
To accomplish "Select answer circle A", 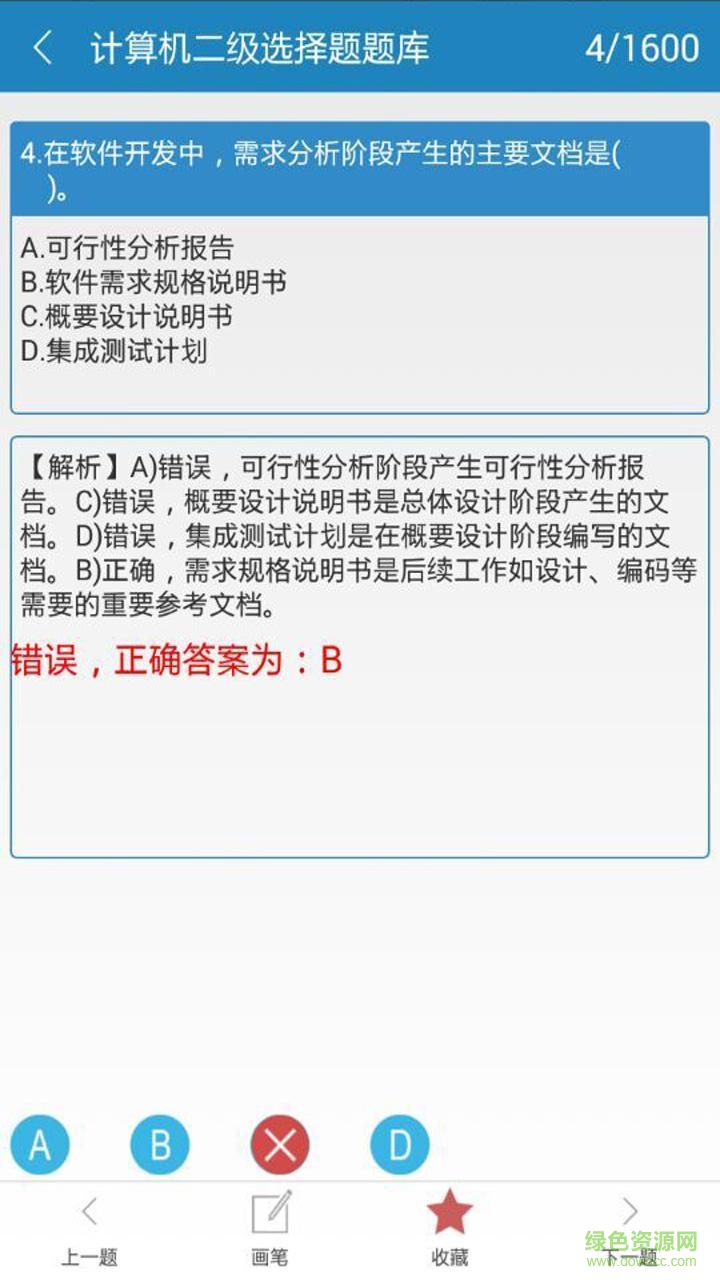I will click(x=40, y=1143).
